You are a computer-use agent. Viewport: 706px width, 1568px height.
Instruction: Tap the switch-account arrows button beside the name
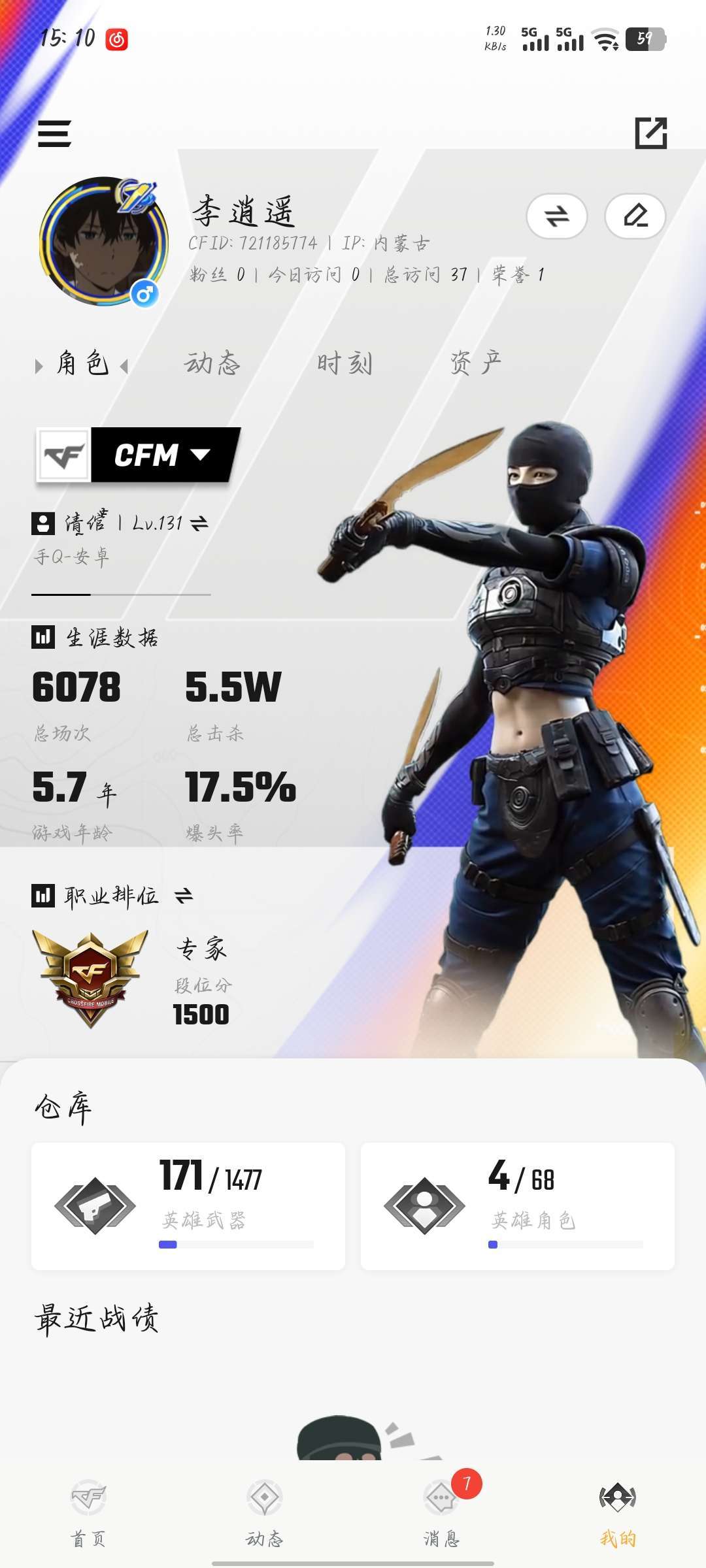click(557, 216)
